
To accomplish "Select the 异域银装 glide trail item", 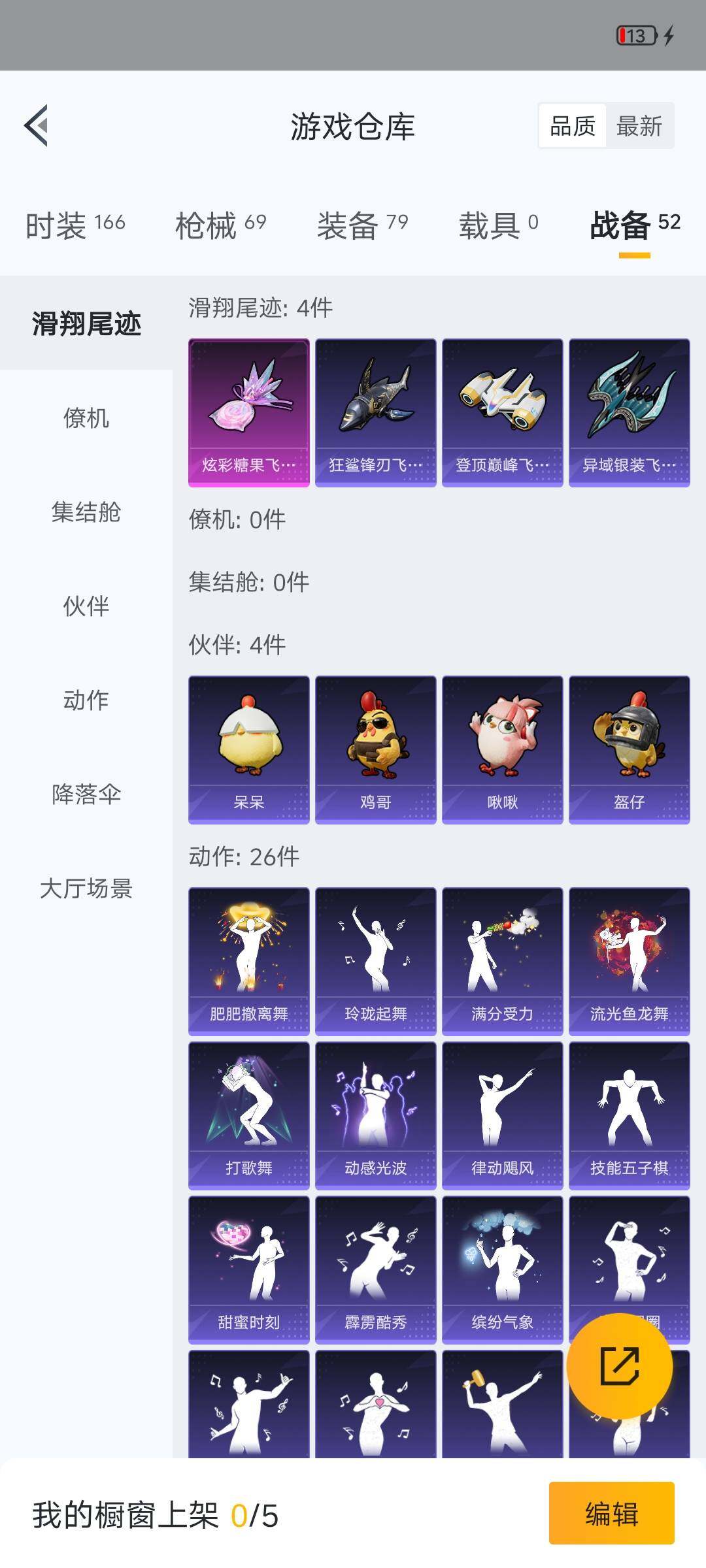I will coord(629,412).
